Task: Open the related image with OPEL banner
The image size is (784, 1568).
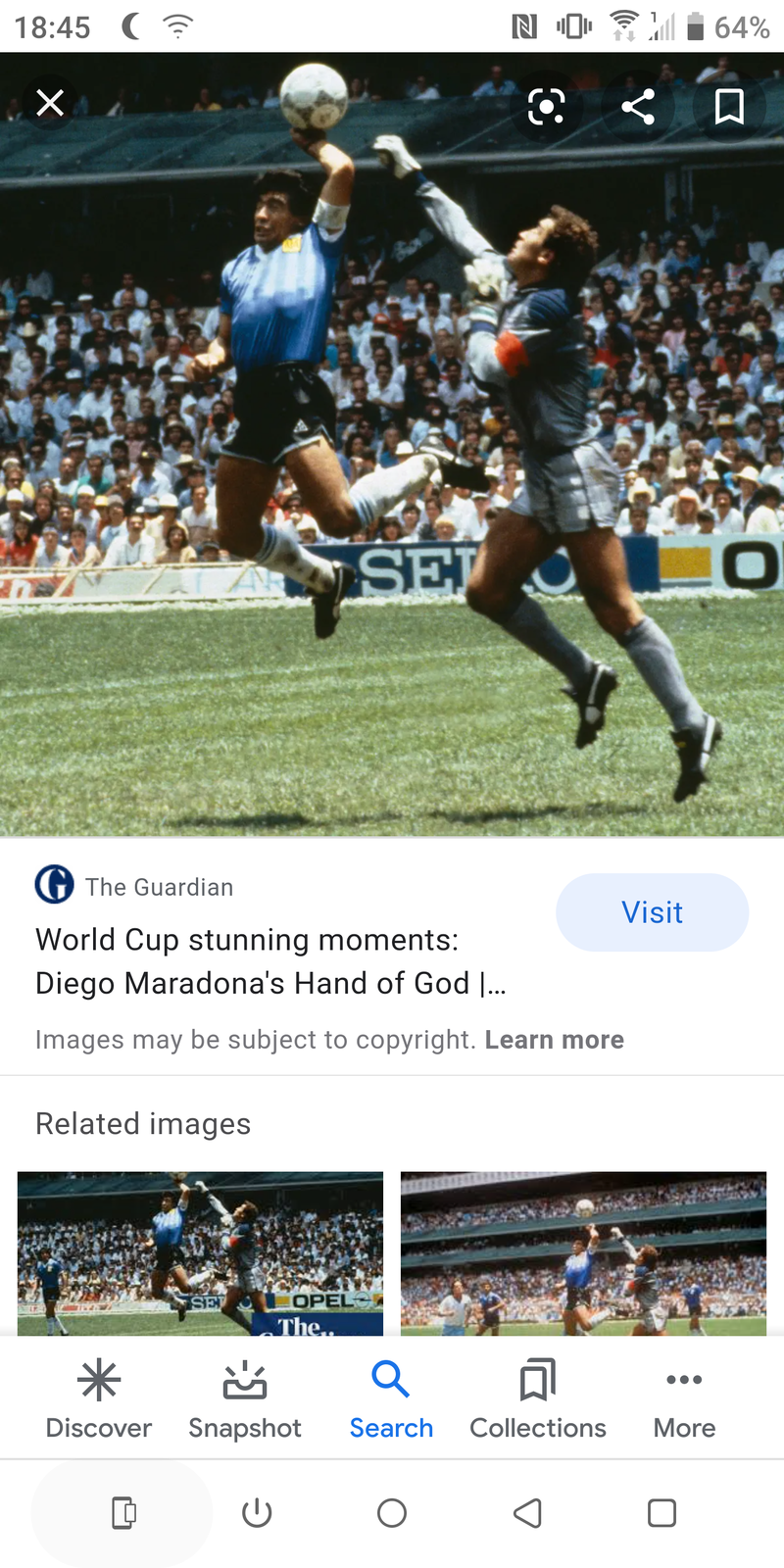Action: pyautogui.click(x=200, y=1253)
